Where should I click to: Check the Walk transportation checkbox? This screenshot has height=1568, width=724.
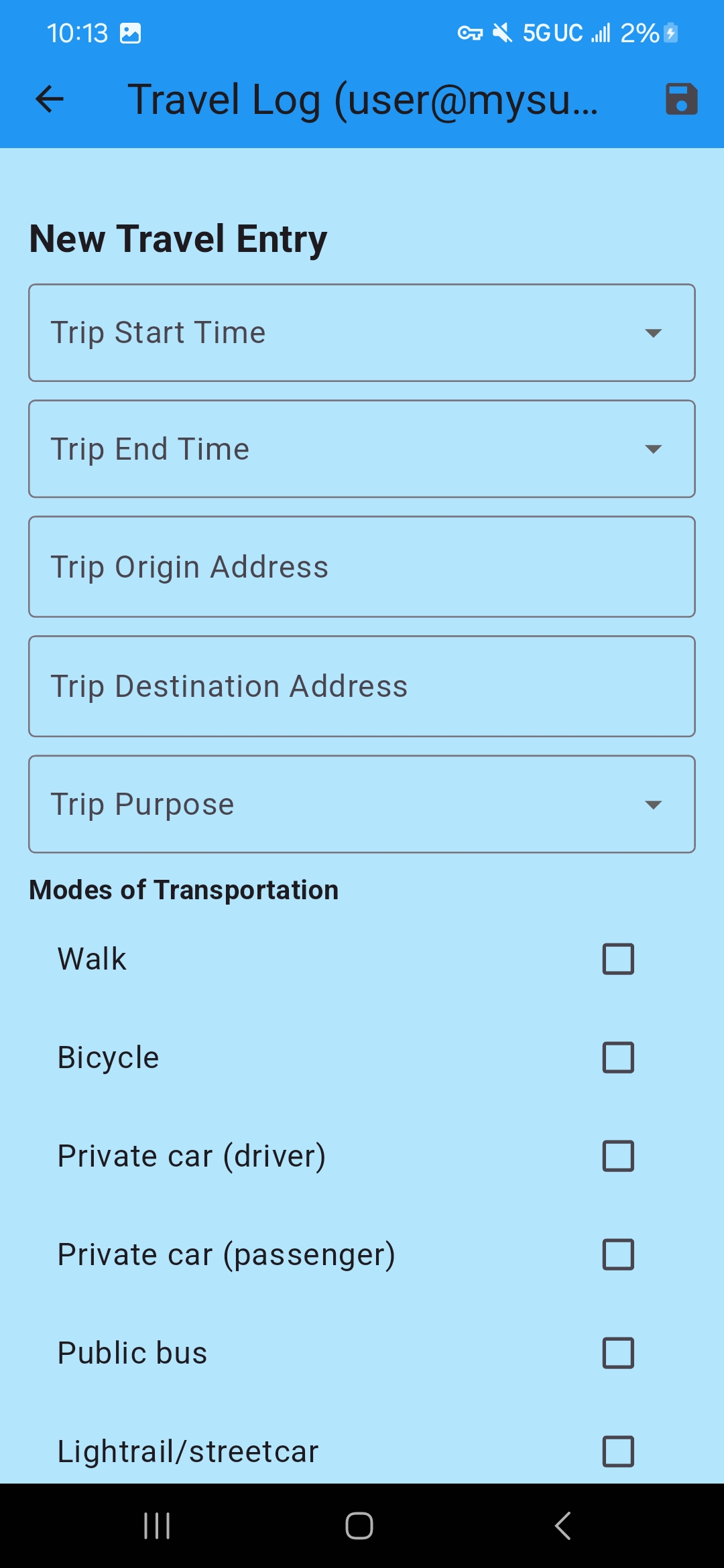click(617, 958)
